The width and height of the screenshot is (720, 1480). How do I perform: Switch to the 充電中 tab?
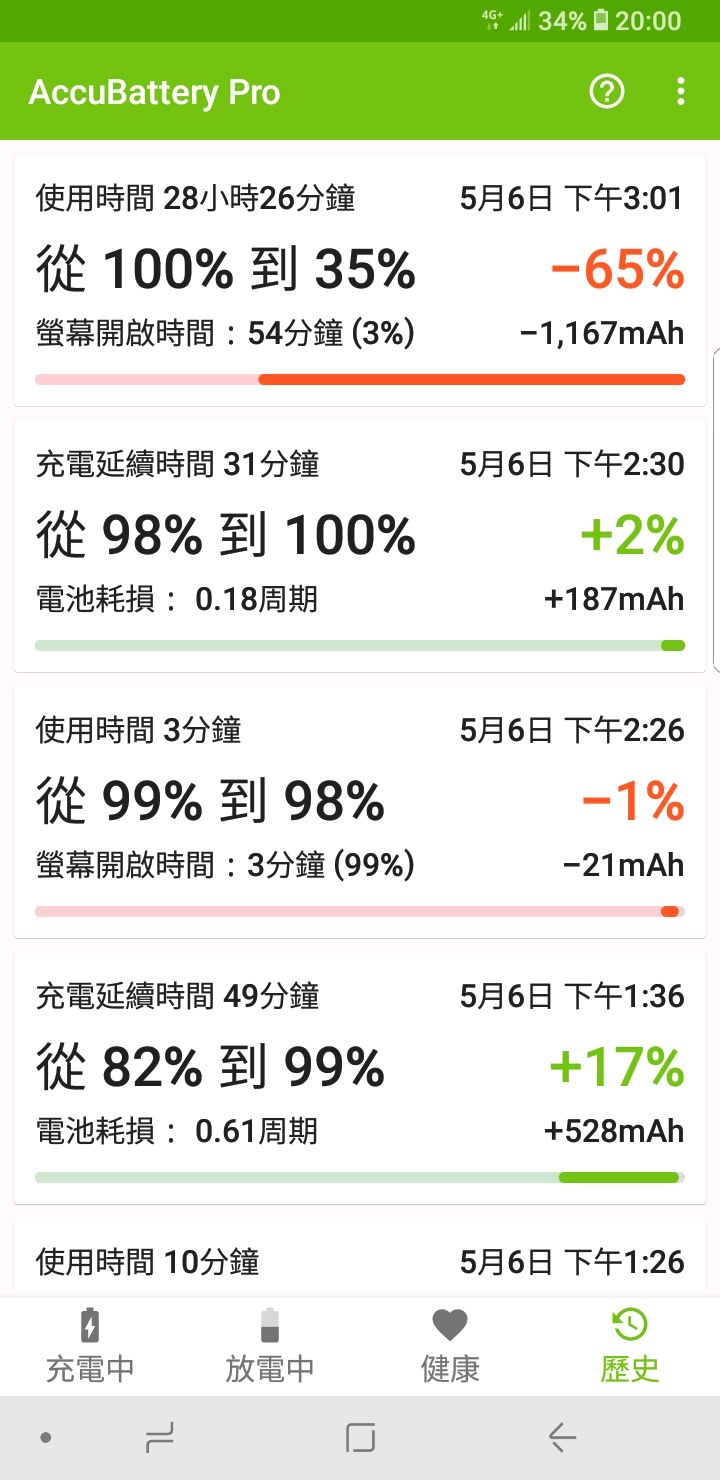(x=90, y=1345)
